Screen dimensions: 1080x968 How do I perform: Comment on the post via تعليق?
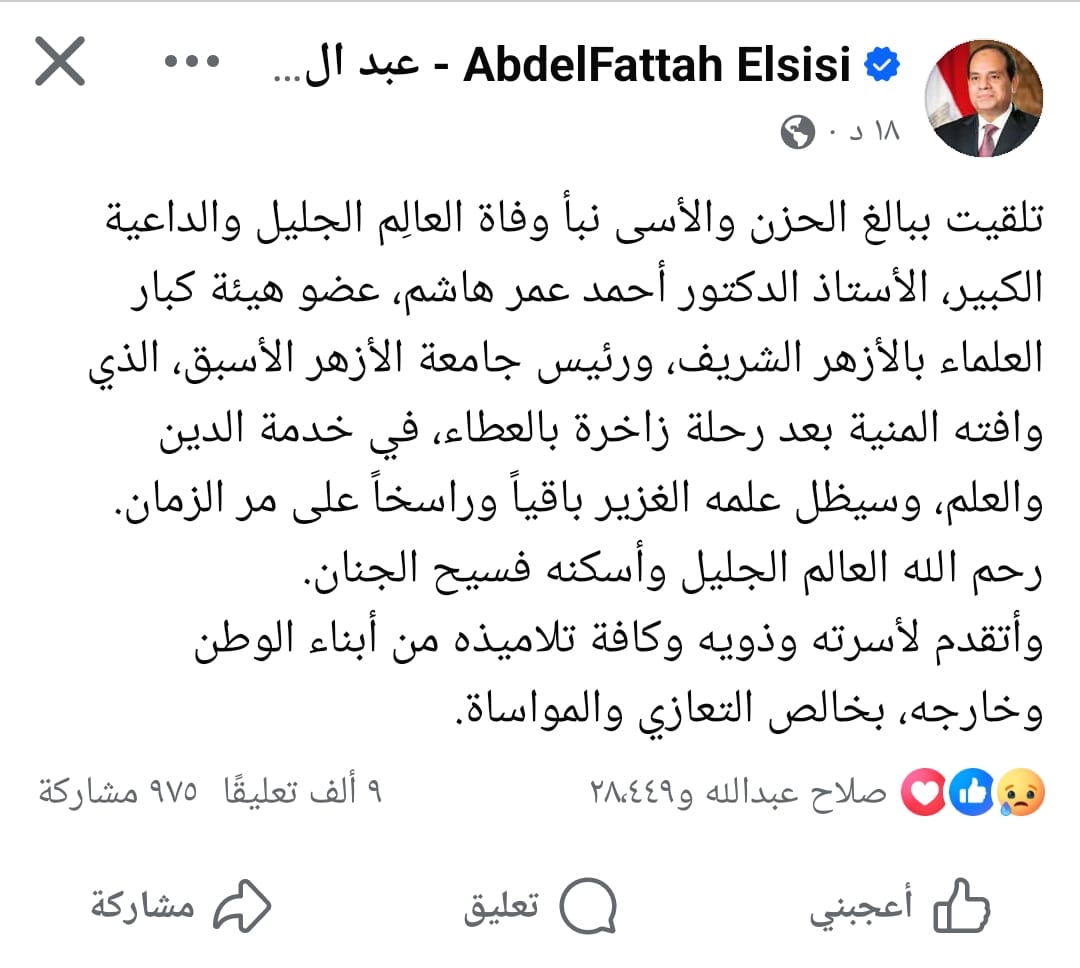[x=540, y=905]
